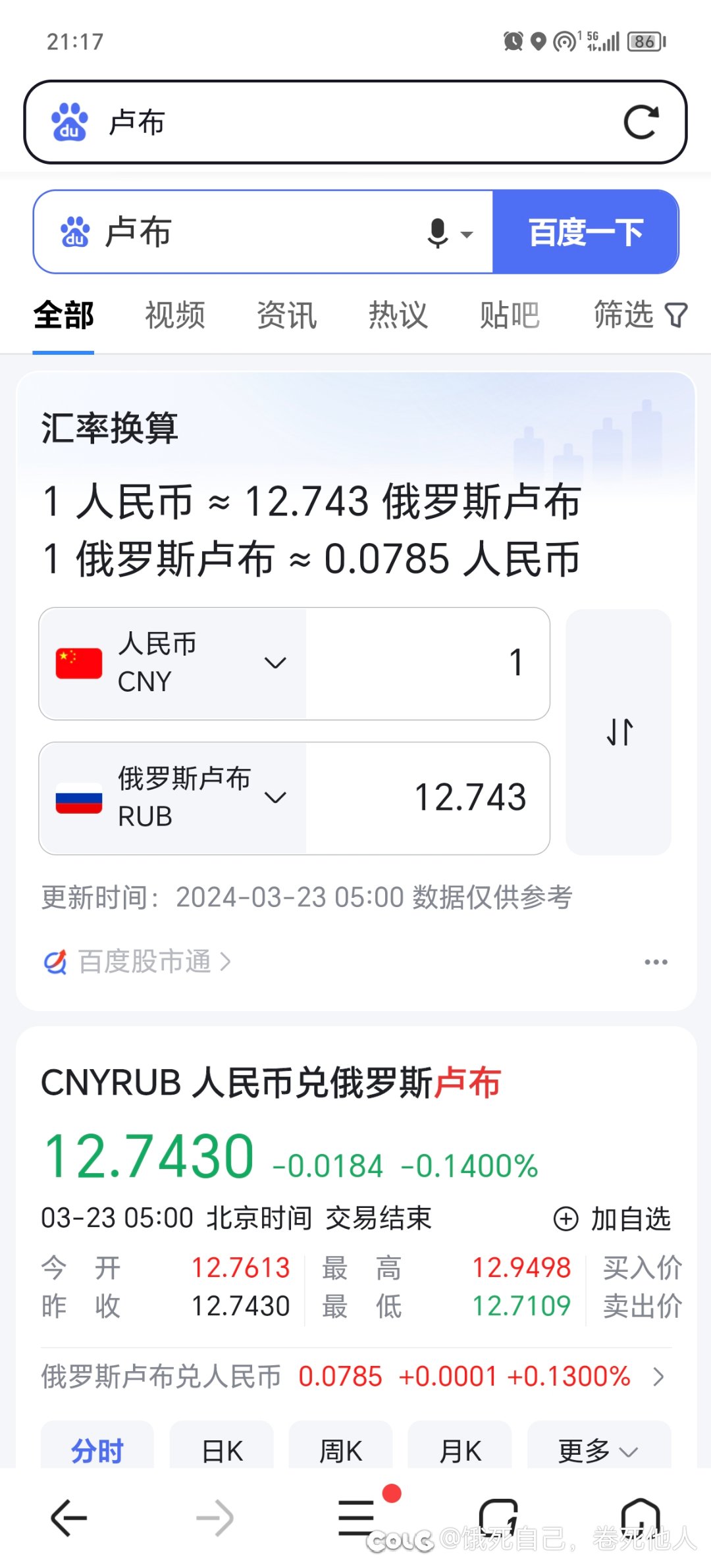Switch to the 资讯 tab

pos(287,315)
